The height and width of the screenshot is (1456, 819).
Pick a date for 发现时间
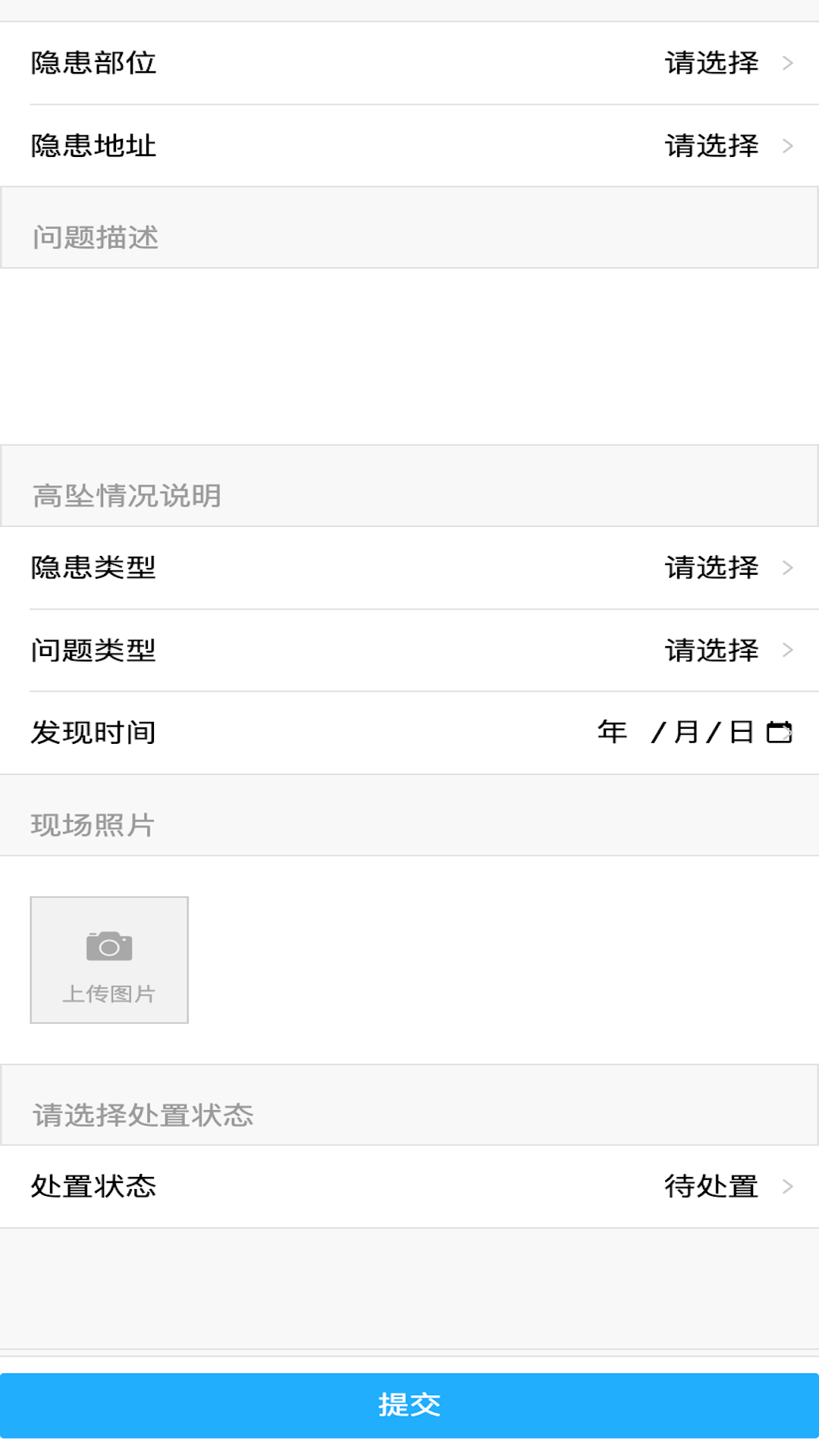(x=779, y=733)
